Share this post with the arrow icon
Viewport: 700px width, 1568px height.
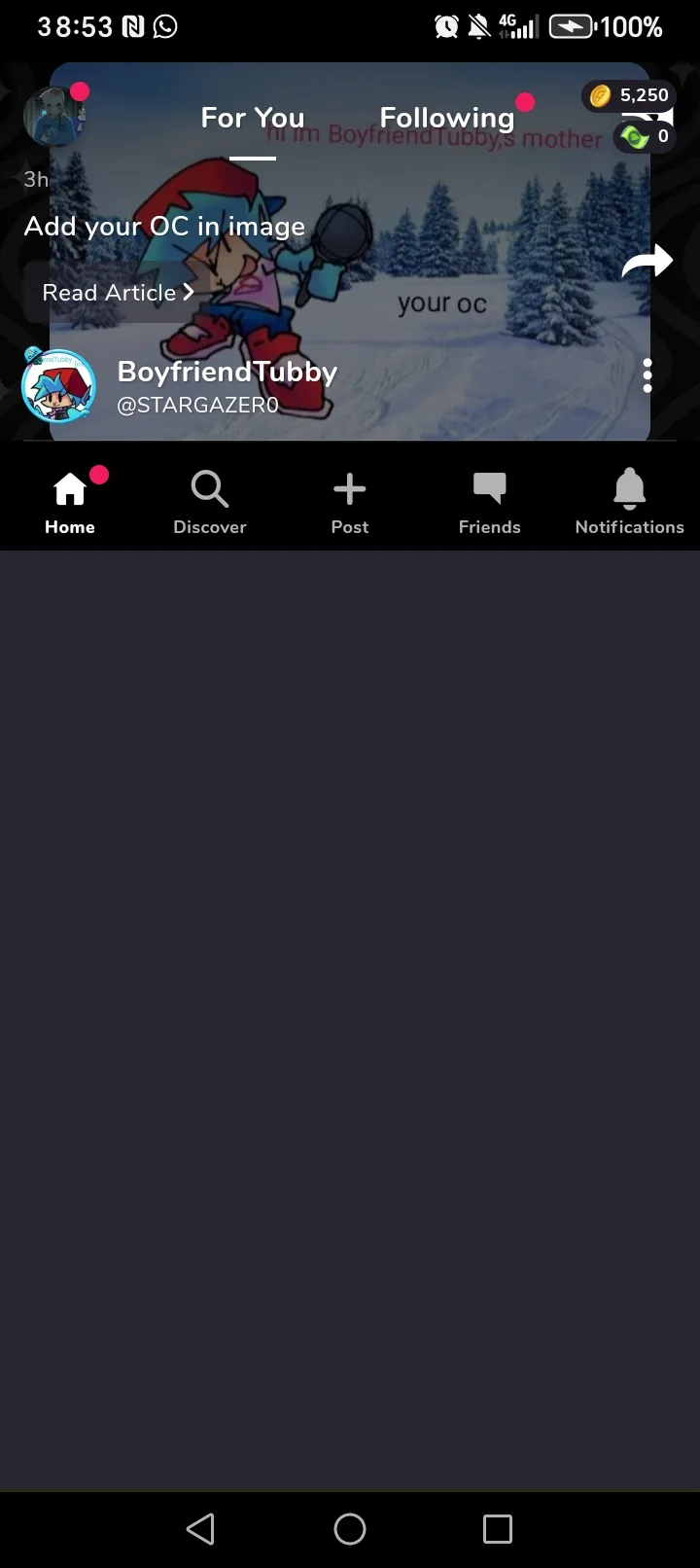tap(647, 261)
